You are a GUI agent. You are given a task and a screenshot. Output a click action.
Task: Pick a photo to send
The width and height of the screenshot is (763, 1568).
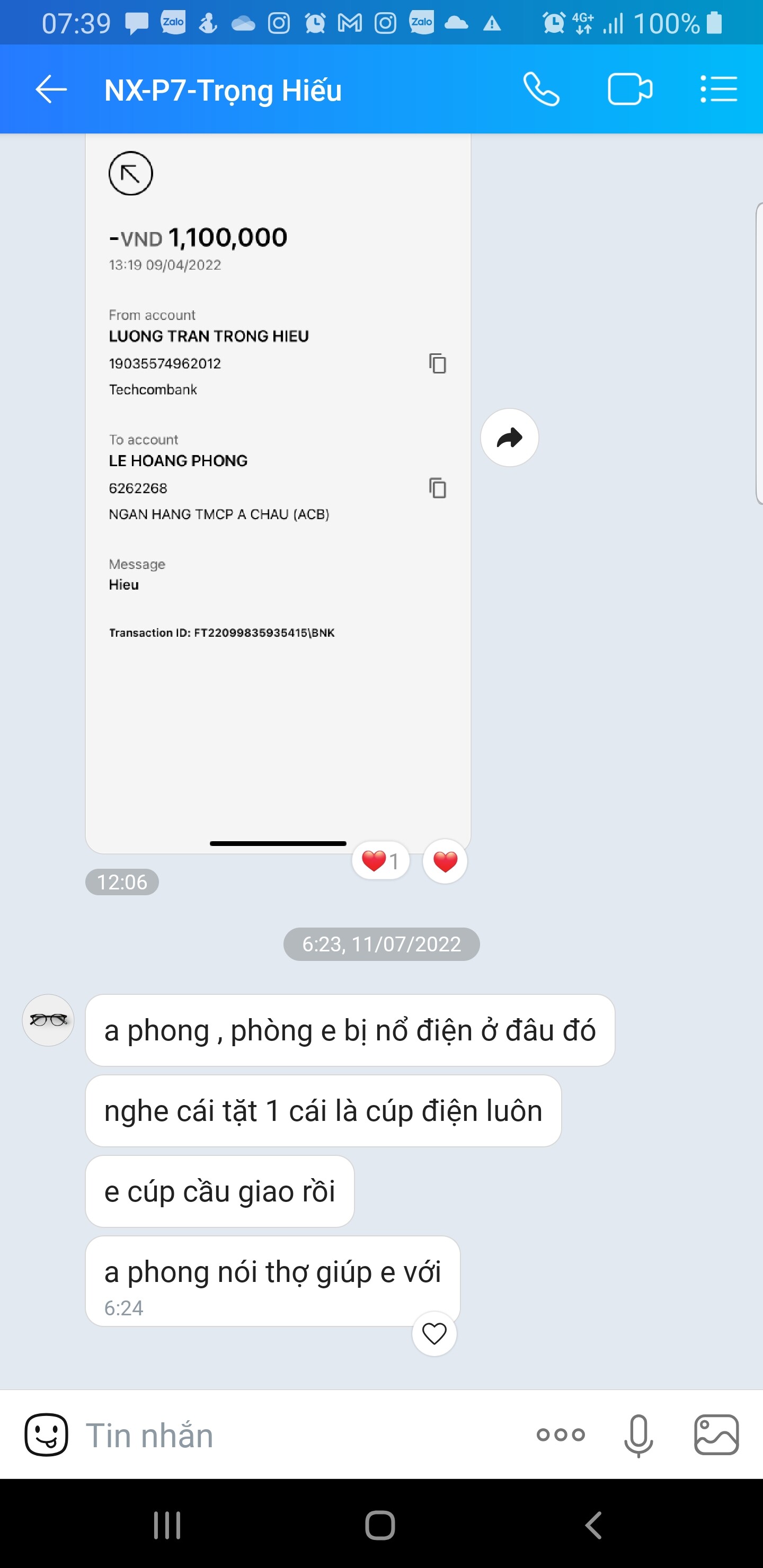716,1435
